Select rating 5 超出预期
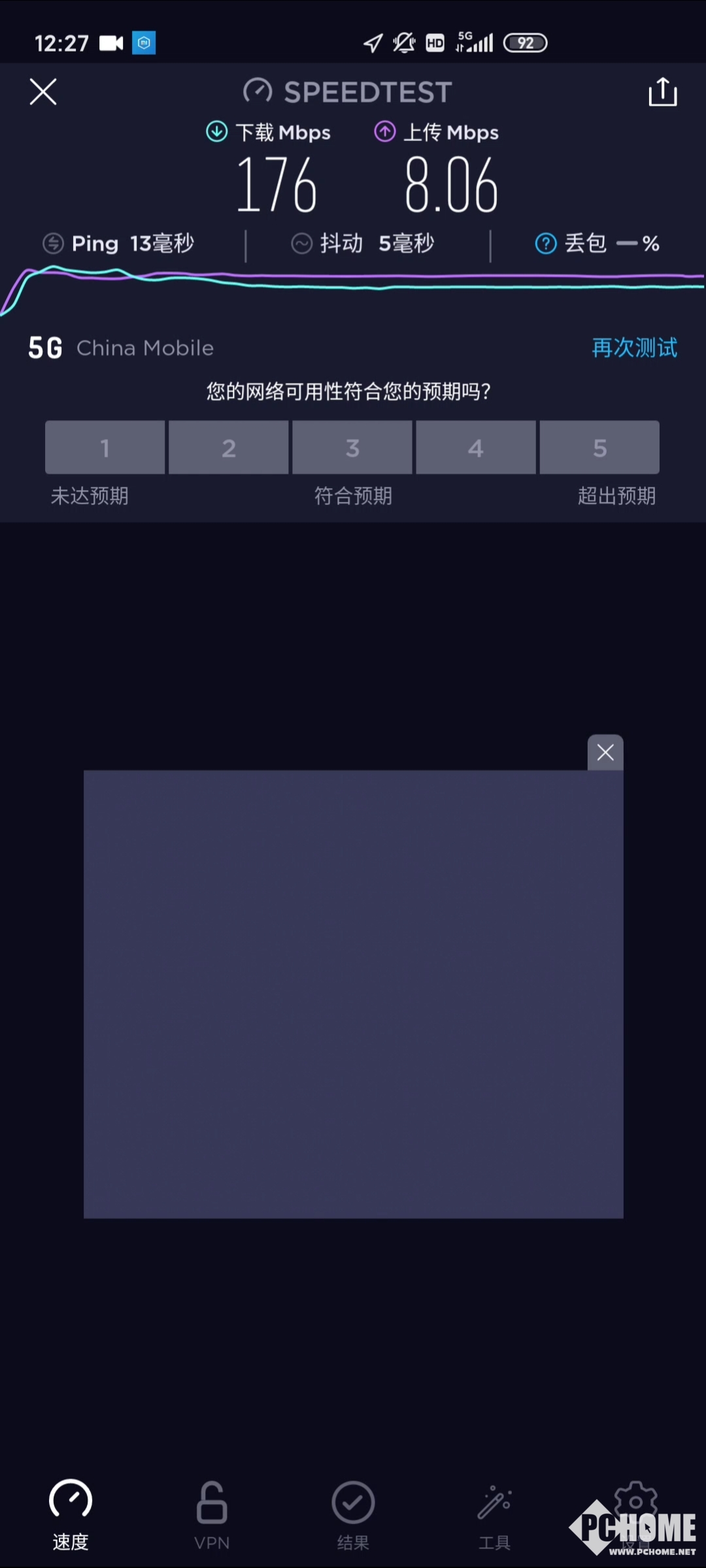Image resolution: width=706 pixels, height=1568 pixels. [x=599, y=448]
